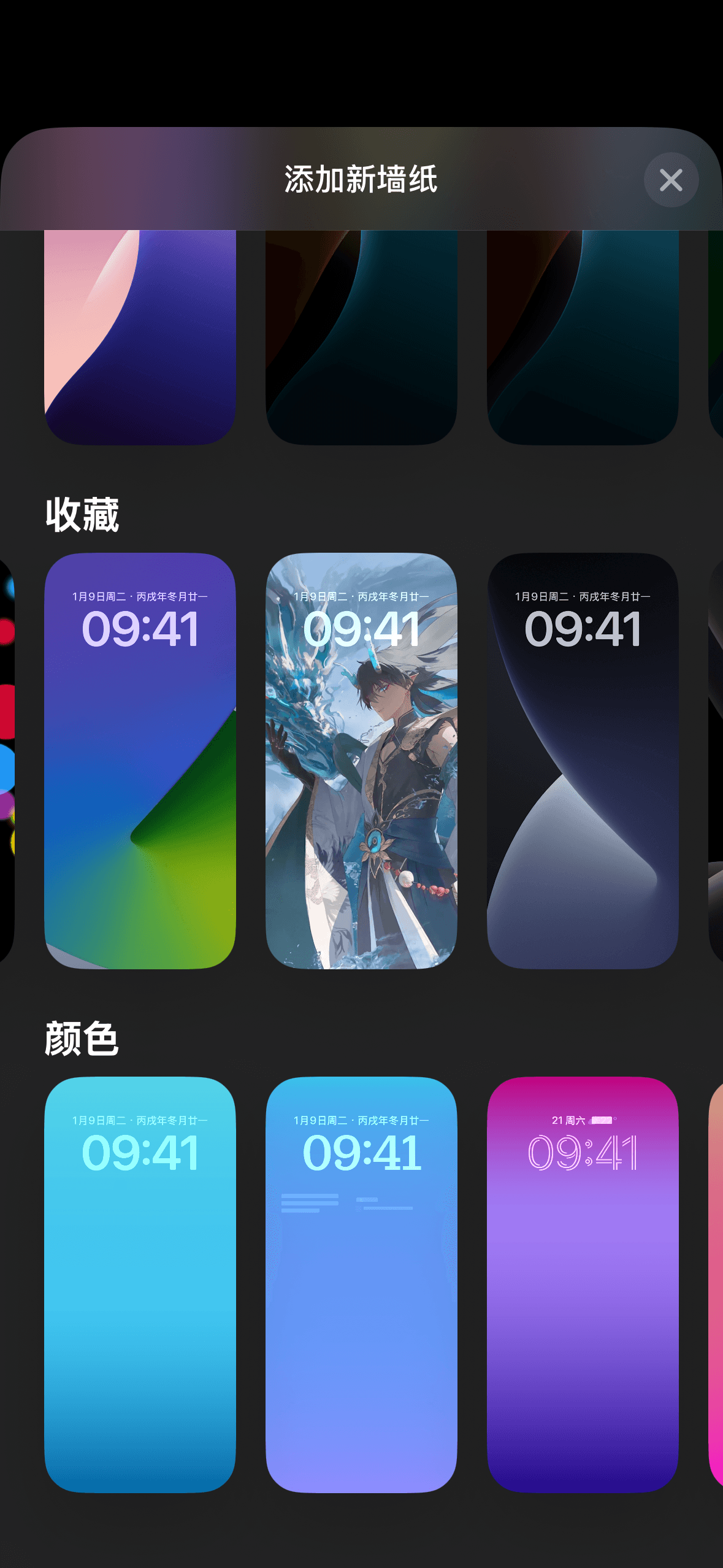Close the add new wallpaper sheet

coord(671,180)
